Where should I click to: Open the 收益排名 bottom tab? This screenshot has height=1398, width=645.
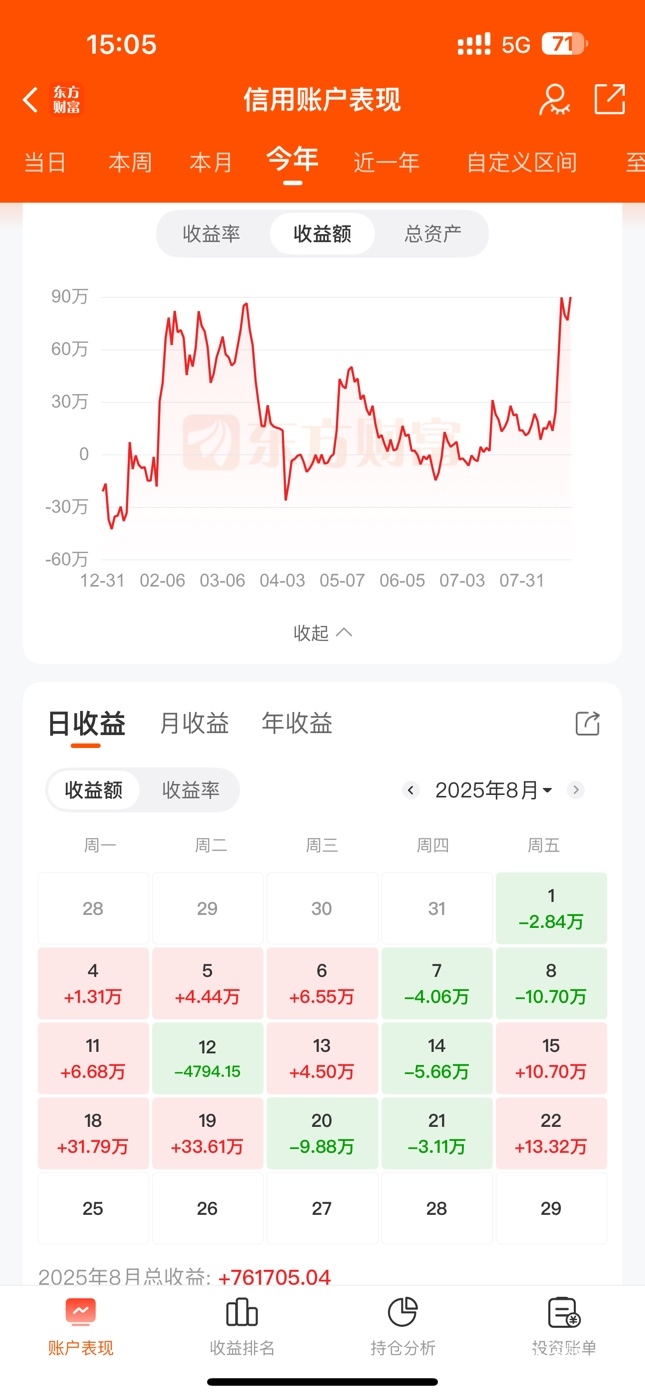pos(242,1327)
